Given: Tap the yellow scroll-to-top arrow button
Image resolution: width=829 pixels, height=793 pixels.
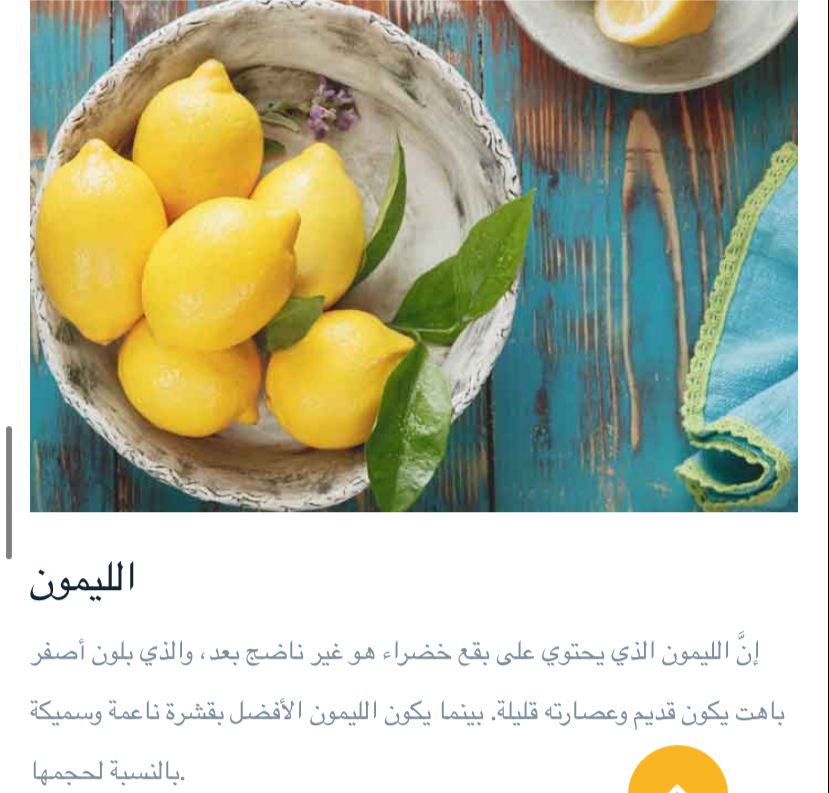Looking at the screenshot, I should pos(677,775).
